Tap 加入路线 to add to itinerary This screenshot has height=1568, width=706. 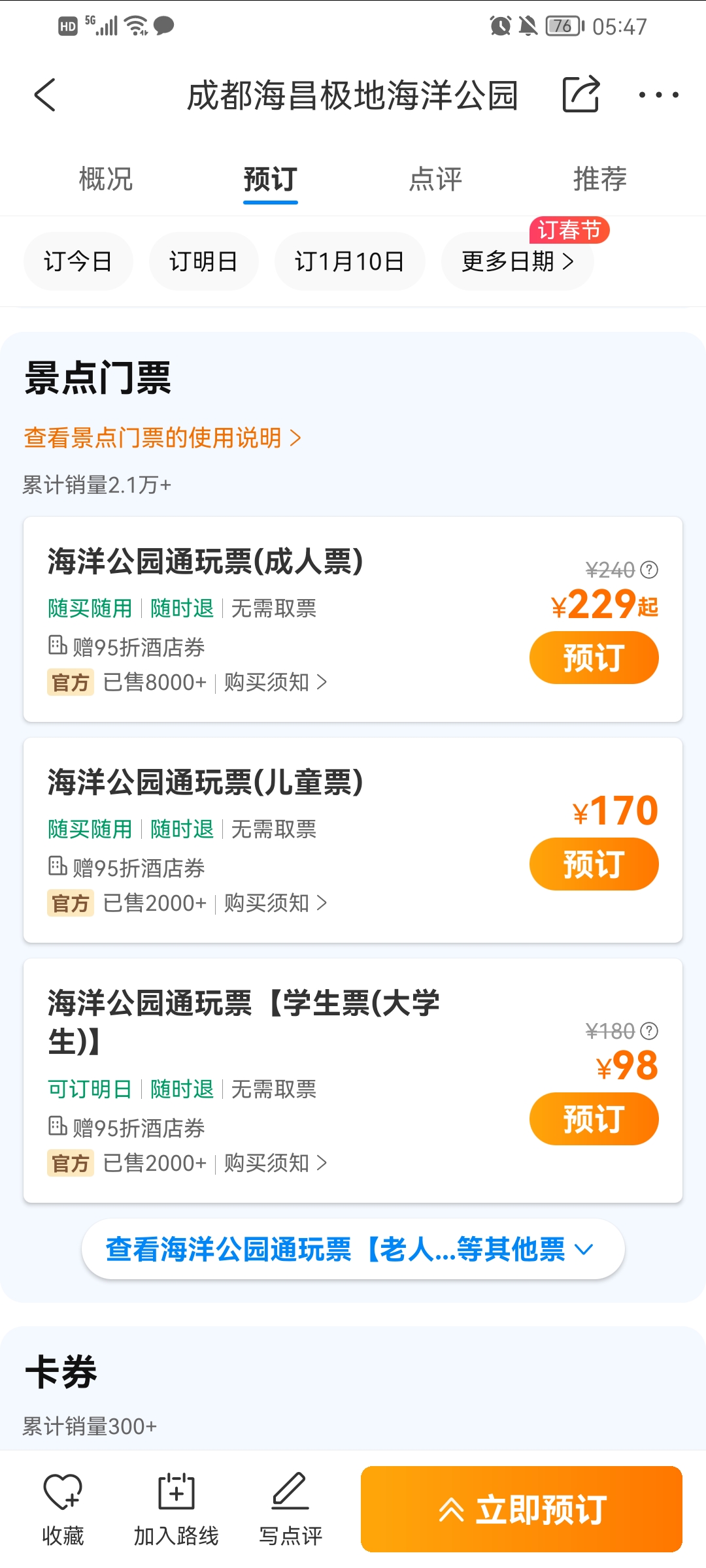(x=176, y=1509)
